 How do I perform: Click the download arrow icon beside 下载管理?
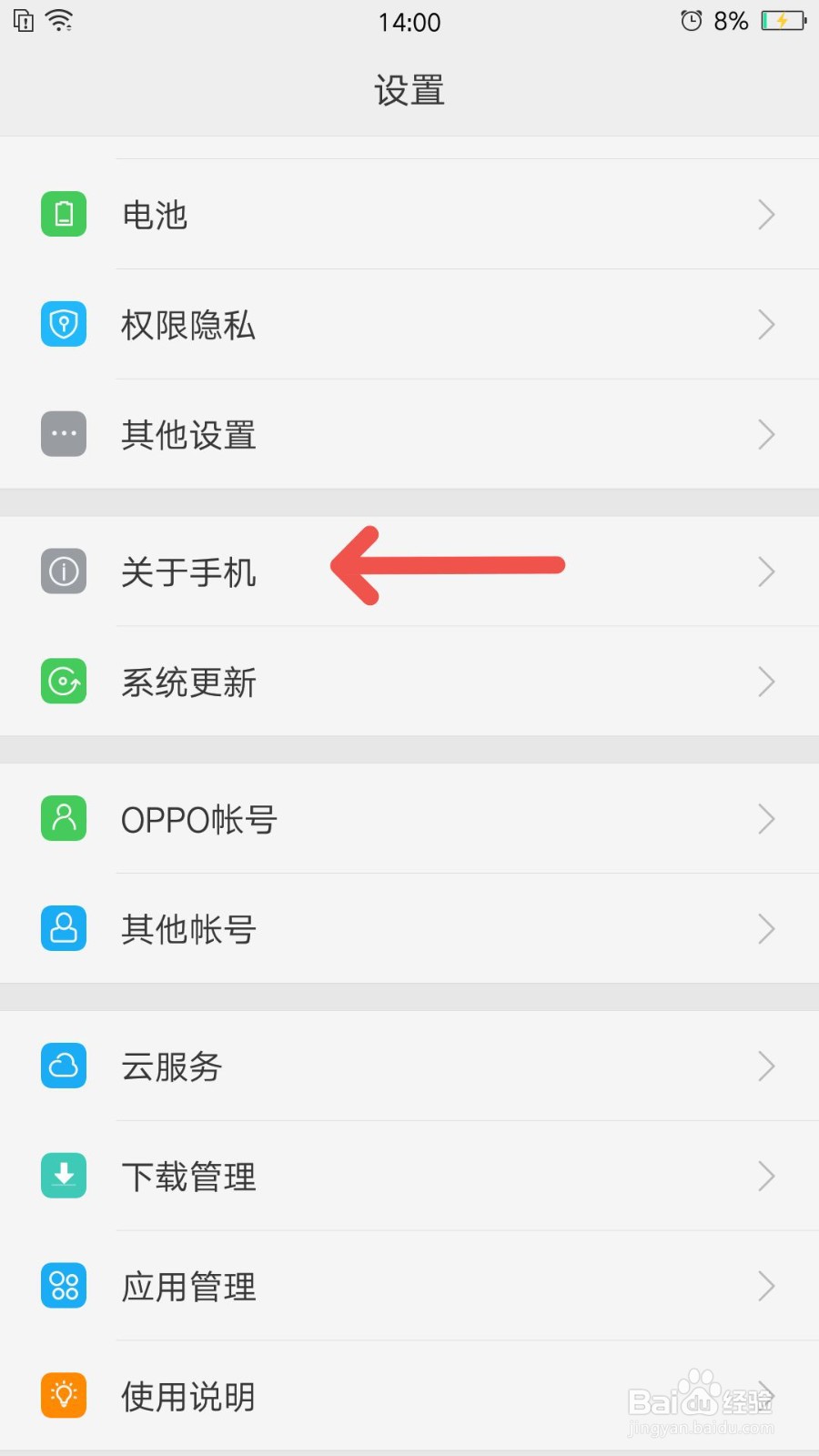click(63, 1176)
